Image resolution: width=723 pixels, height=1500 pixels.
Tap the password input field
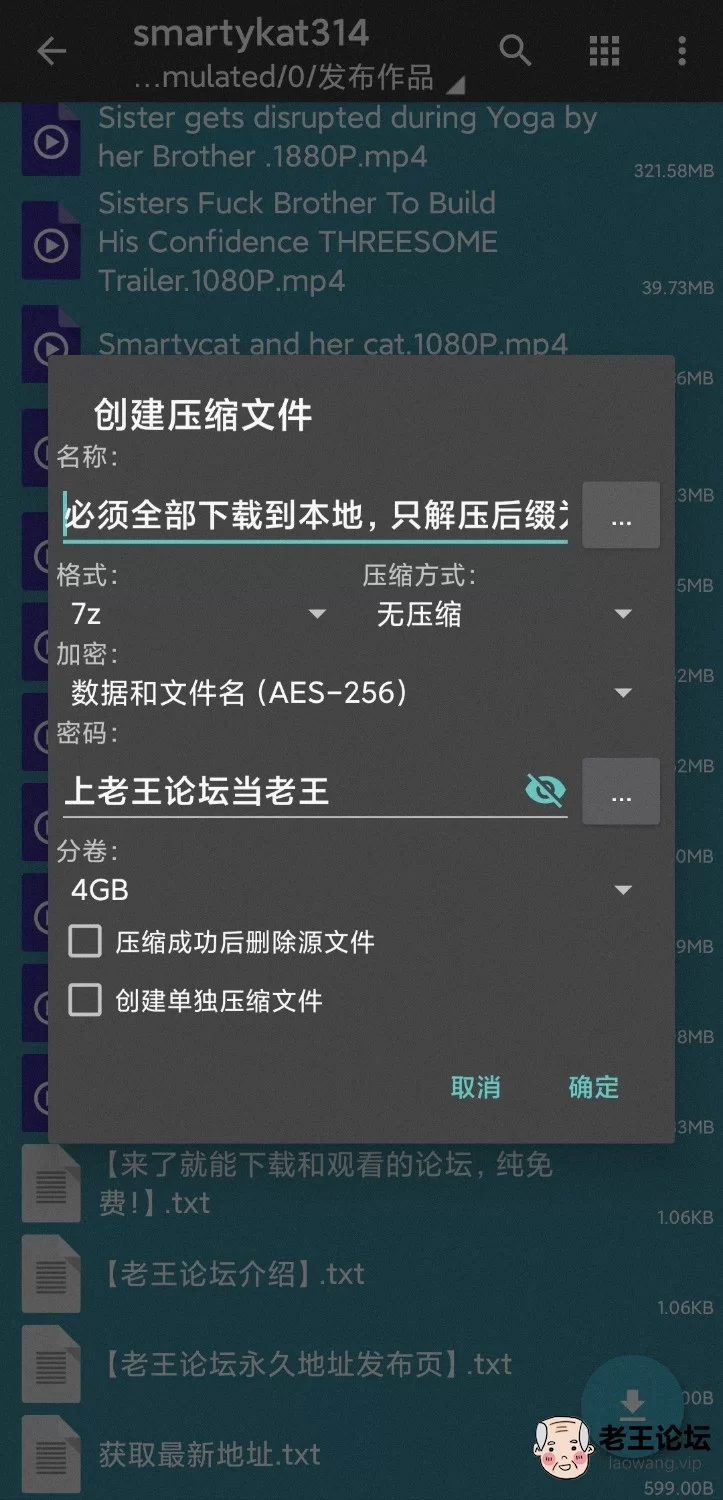coord(290,791)
